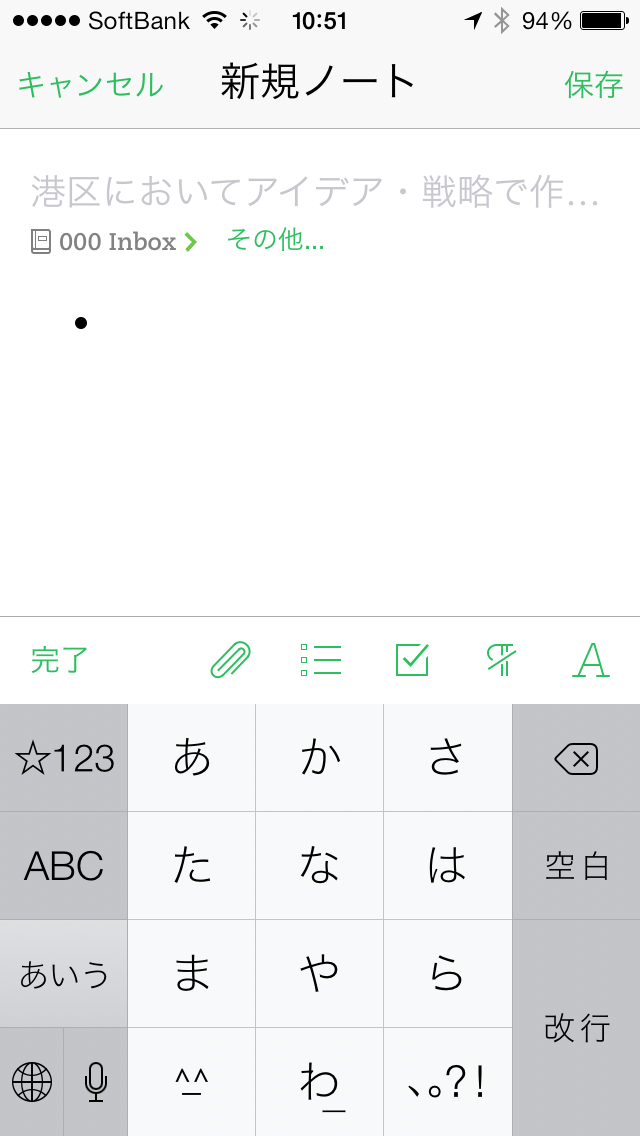Switch the keyboard to ABC mode
This screenshot has height=1136, width=640.
(64, 866)
